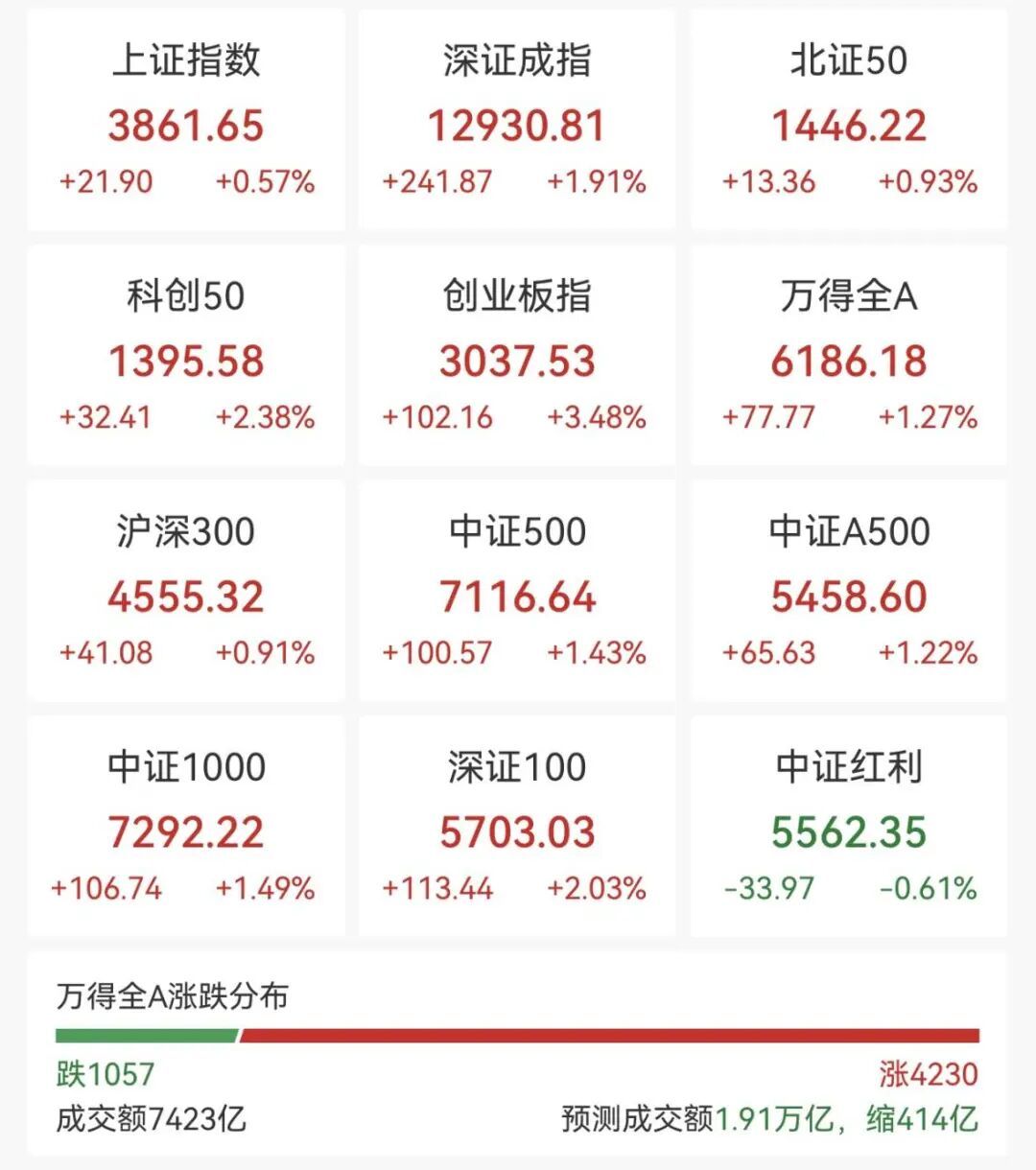Tap the 深证100 index card
The image size is (1036, 1170).
pyautogui.click(x=517, y=828)
